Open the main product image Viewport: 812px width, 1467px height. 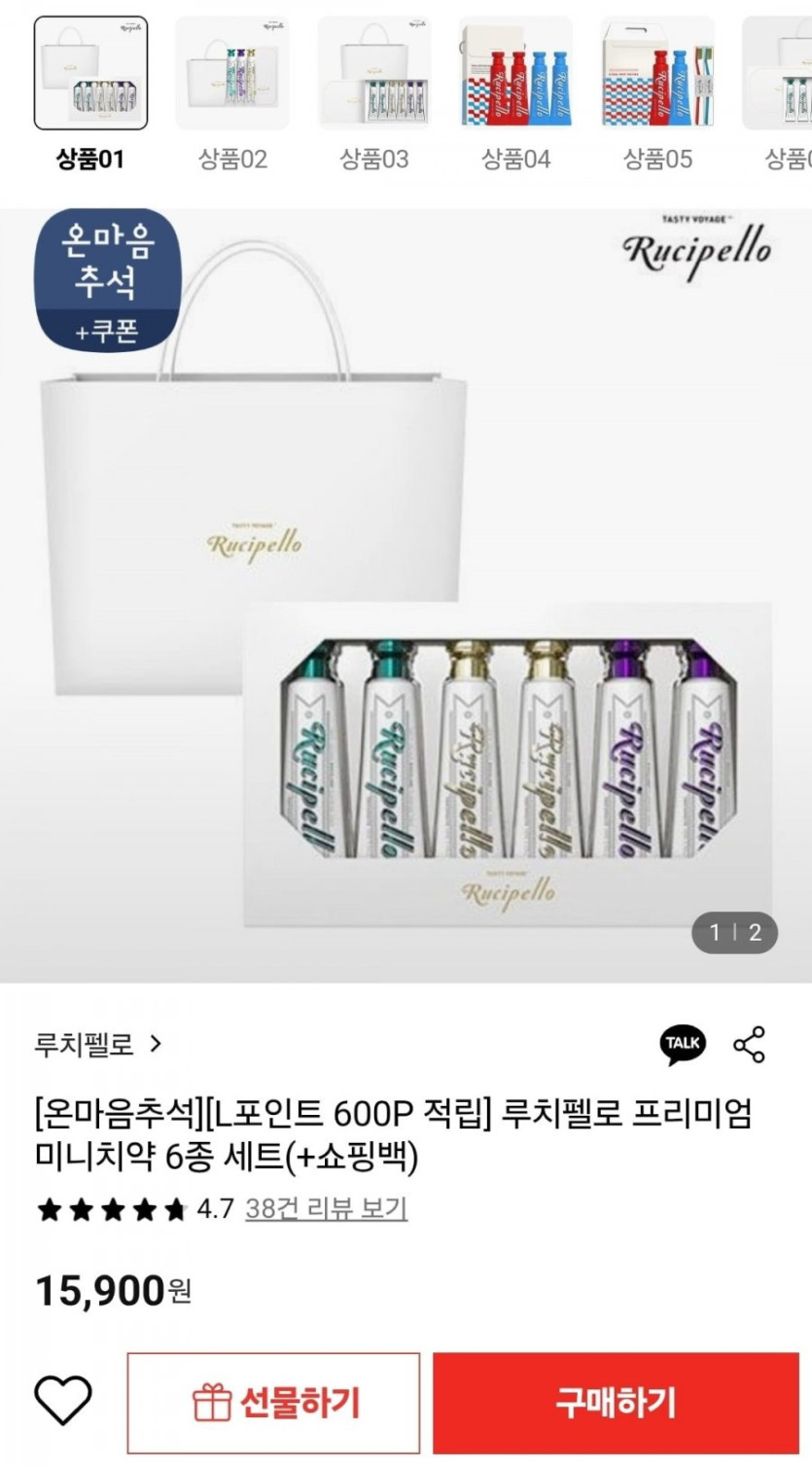click(x=406, y=593)
